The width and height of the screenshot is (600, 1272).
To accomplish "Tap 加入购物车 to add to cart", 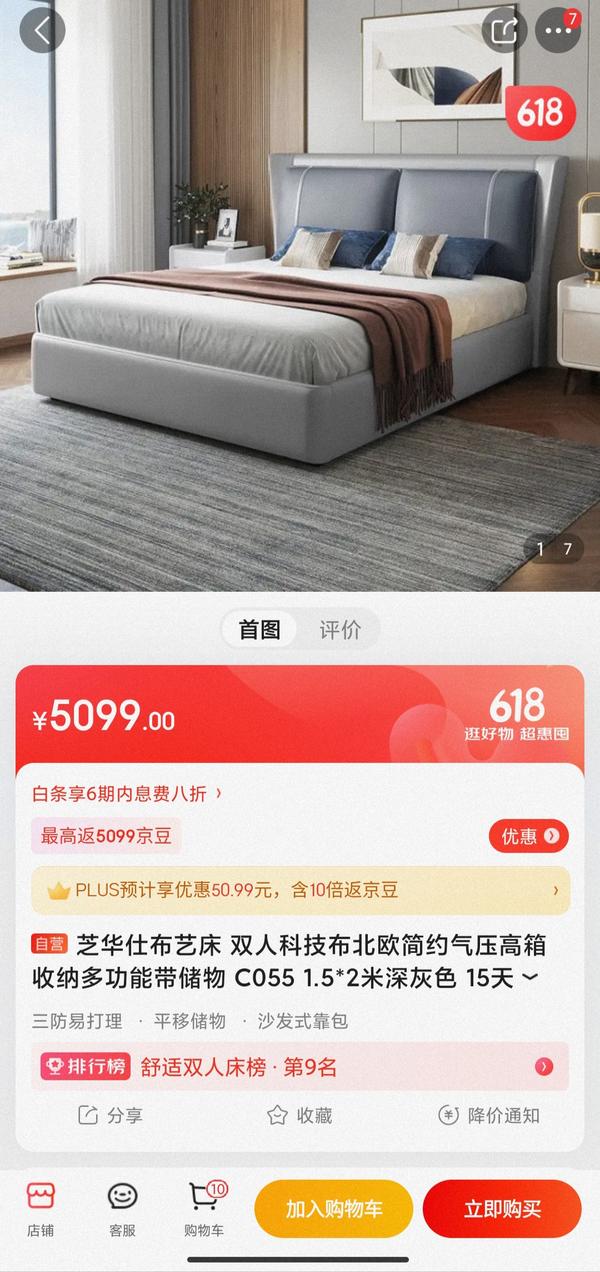I will (x=334, y=1208).
